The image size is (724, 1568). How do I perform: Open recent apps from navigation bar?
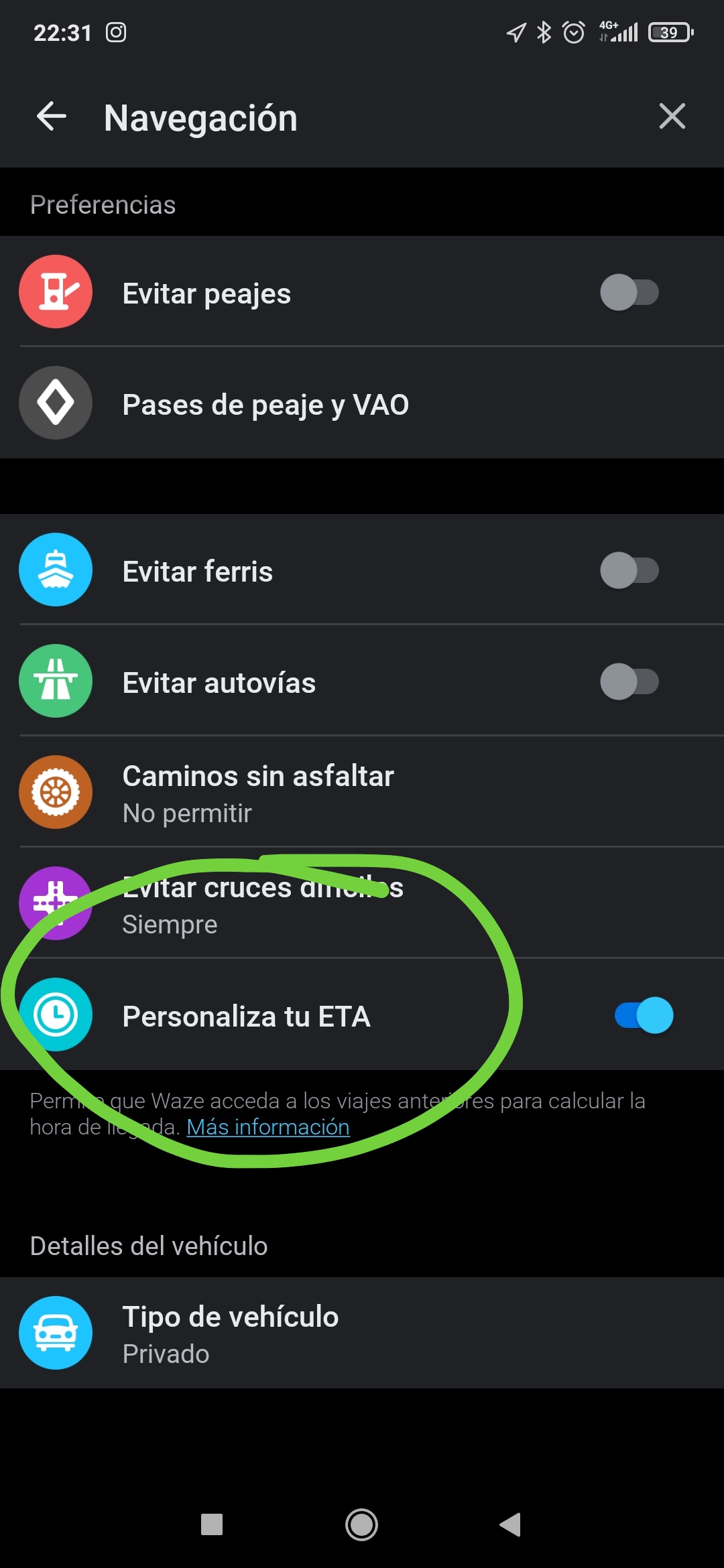click(212, 1525)
